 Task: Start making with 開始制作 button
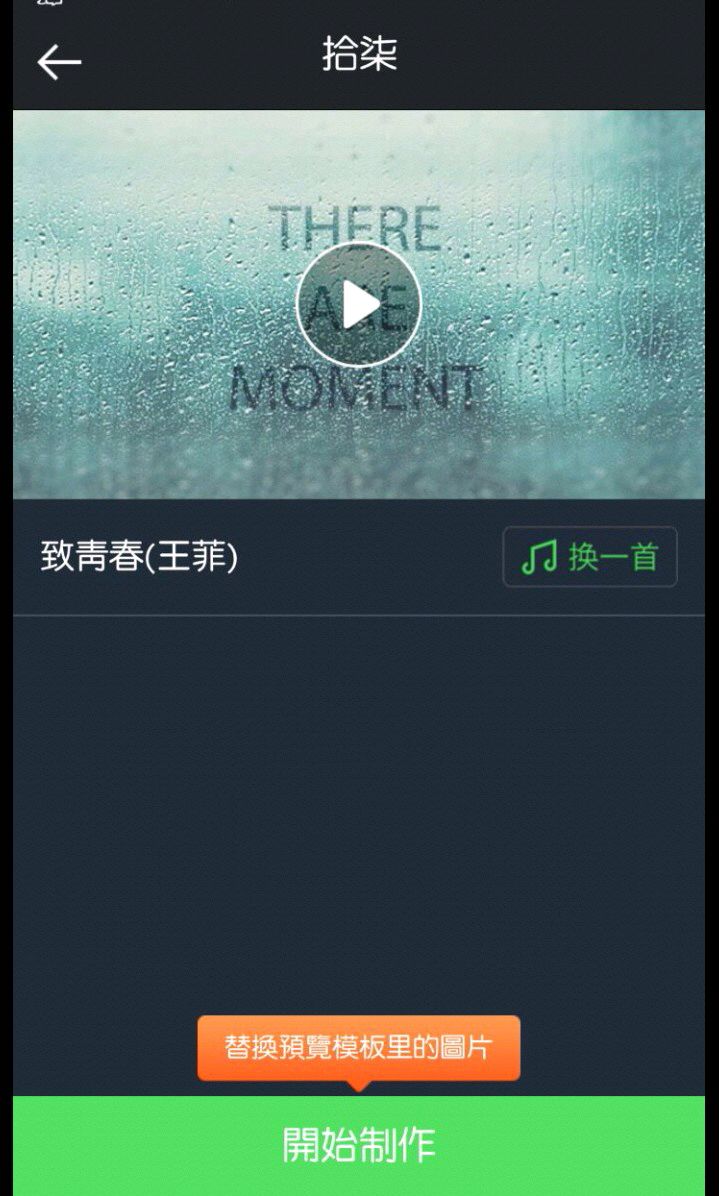coord(359,1145)
